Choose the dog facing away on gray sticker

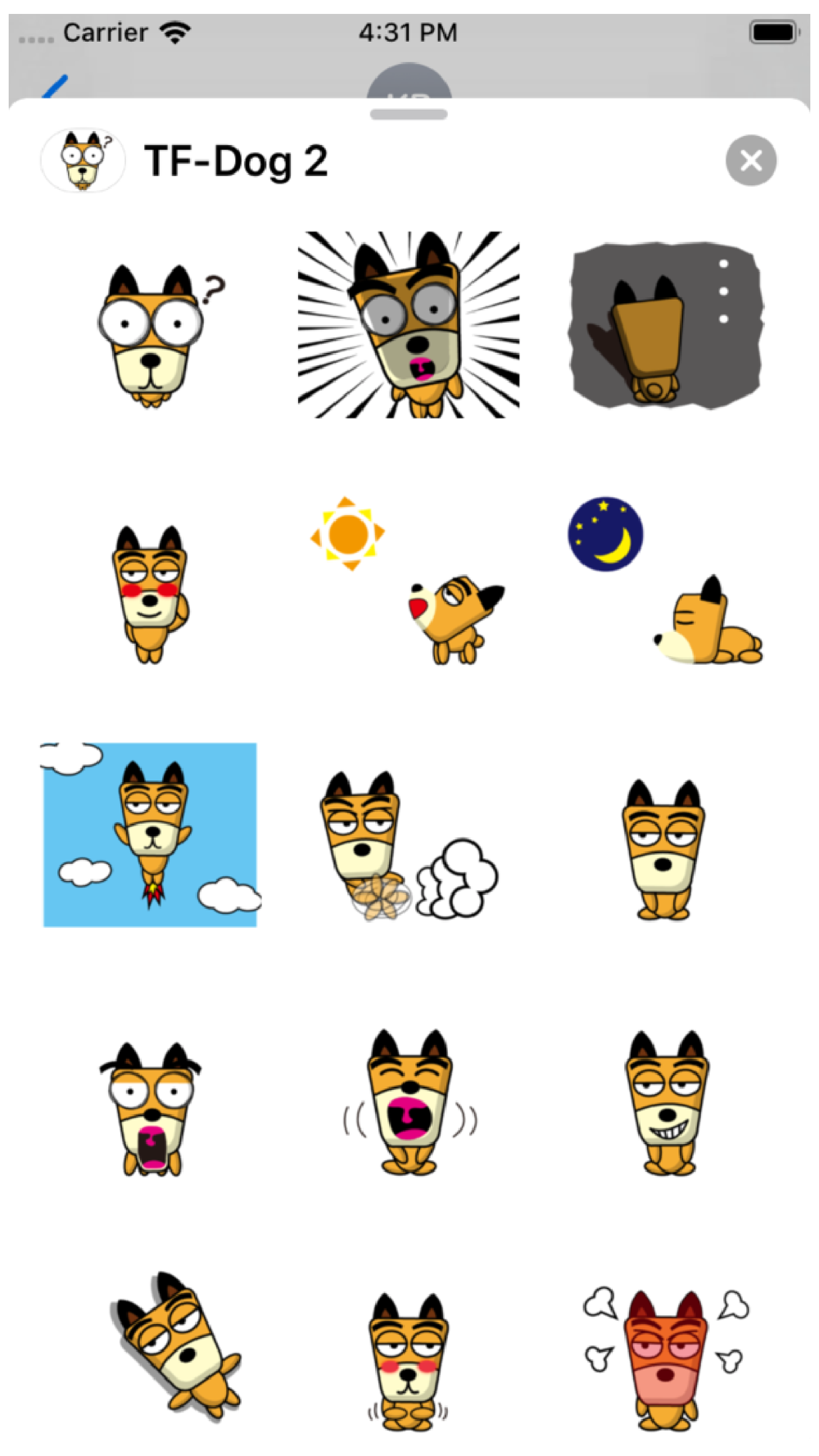pos(665,325)
